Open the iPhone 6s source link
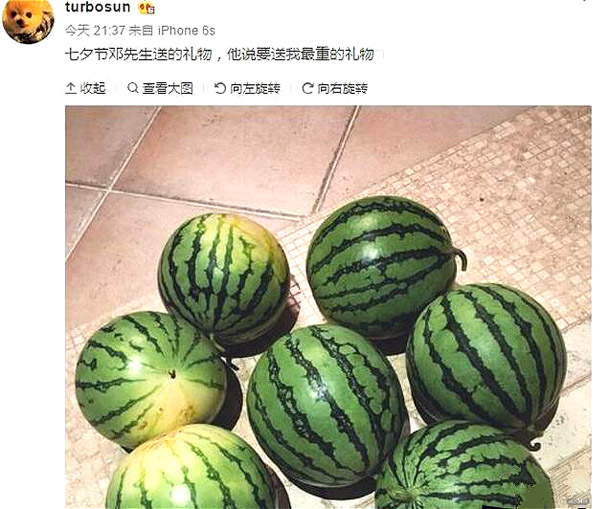The height and width of the screenshot is (509, 610). point(184,30)
